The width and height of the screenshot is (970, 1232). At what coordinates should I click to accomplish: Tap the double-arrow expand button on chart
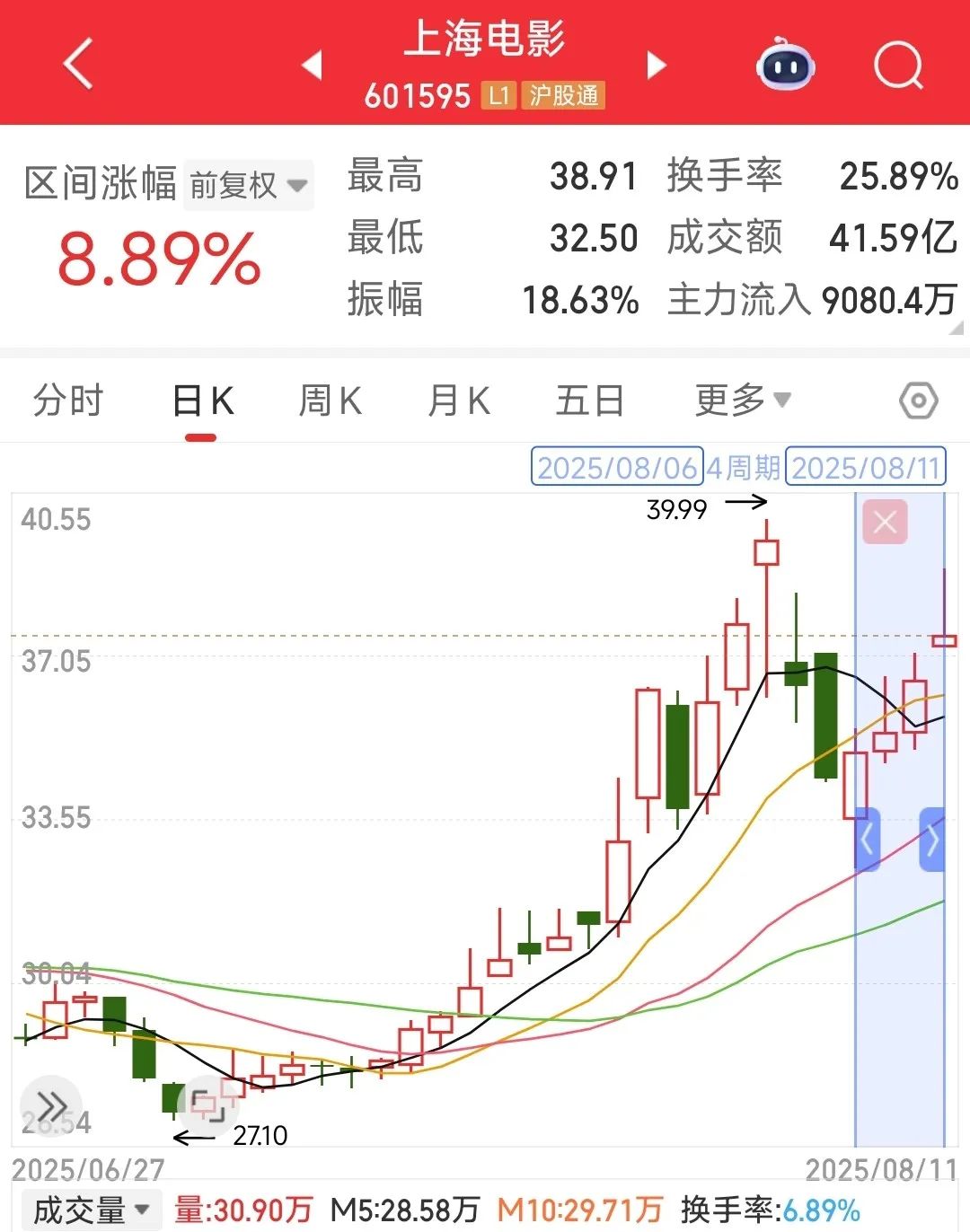tap(51, 1105)
